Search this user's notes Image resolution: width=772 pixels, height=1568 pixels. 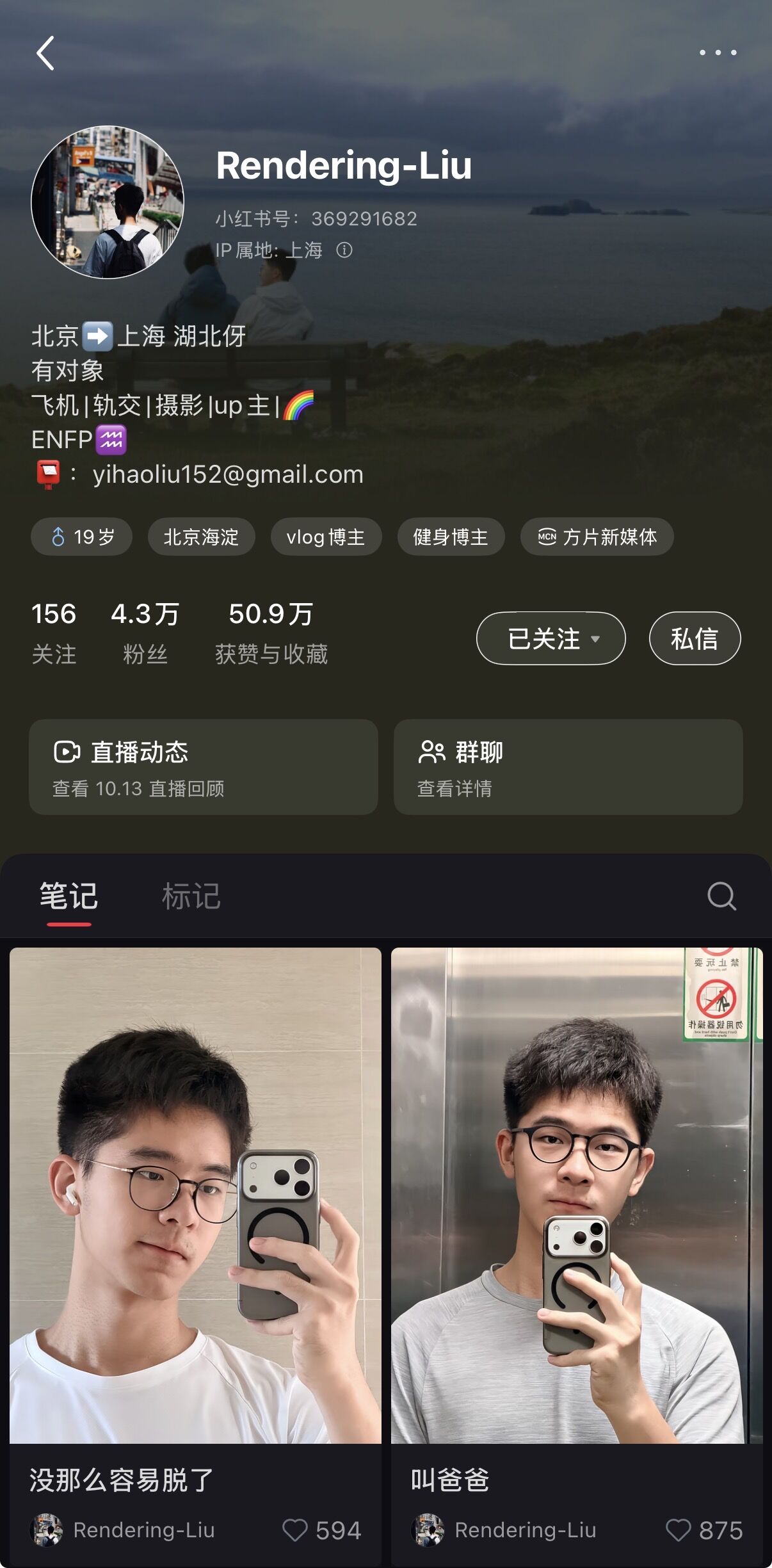coord(721,896)
